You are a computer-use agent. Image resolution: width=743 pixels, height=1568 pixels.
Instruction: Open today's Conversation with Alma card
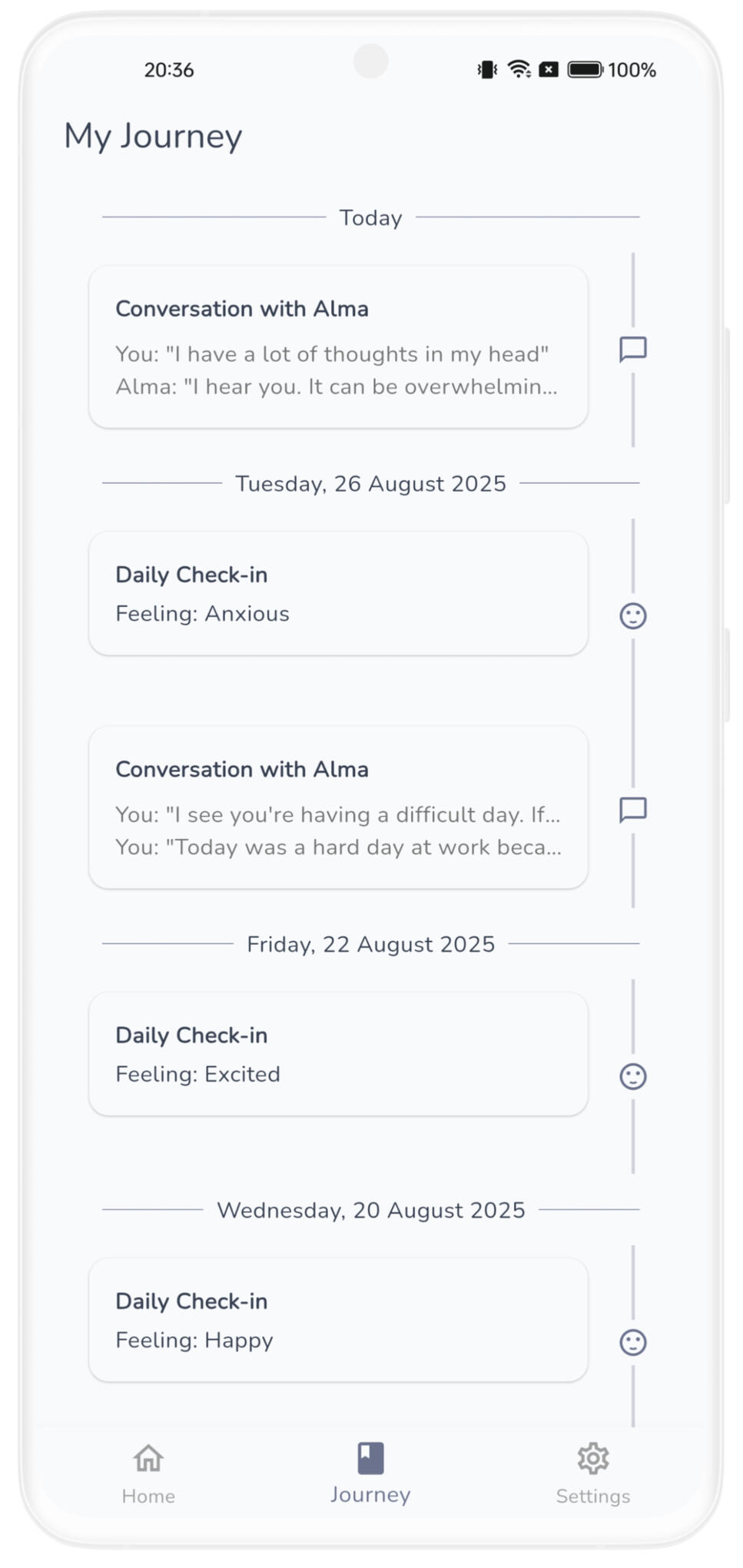click(x=339, y=346)
